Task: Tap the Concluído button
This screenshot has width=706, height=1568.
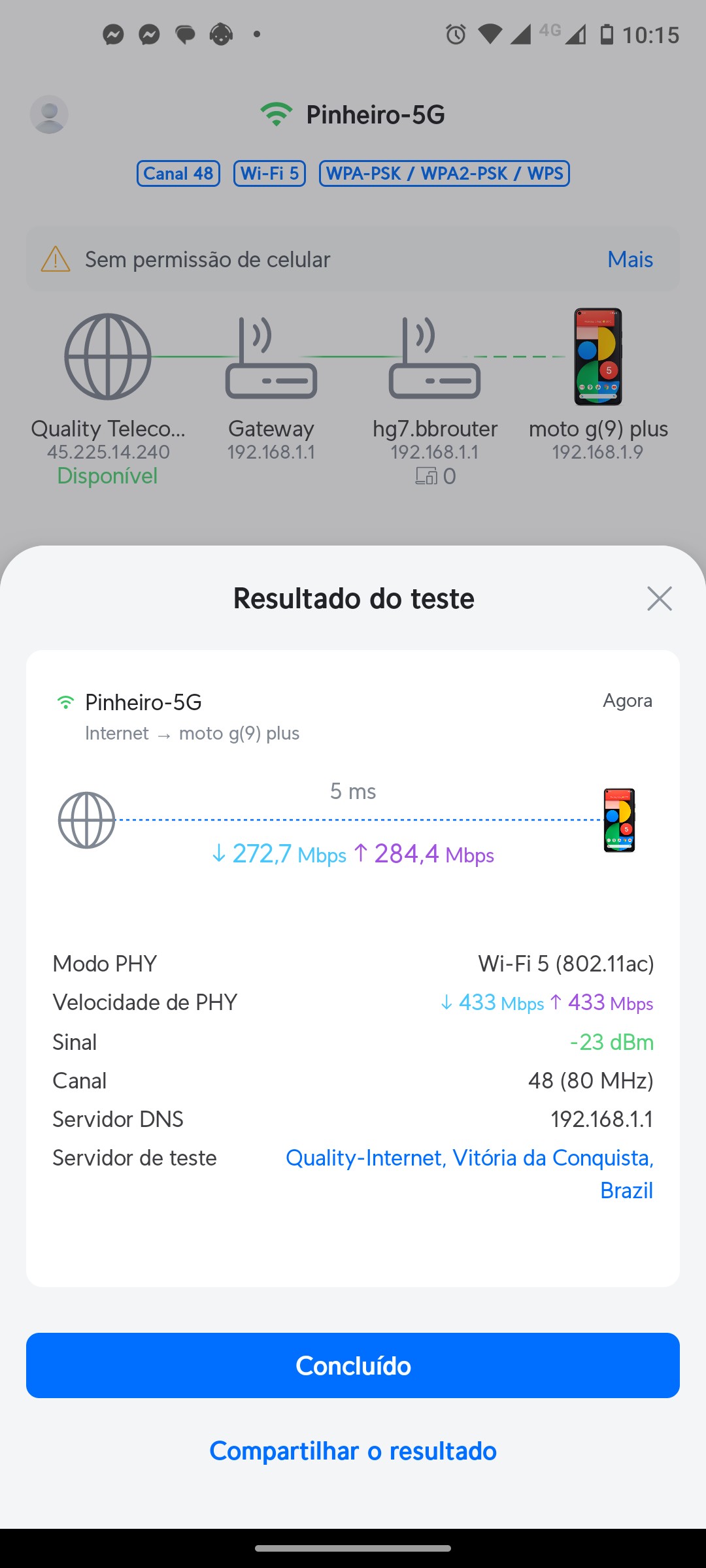Action: pos(353,1365)
